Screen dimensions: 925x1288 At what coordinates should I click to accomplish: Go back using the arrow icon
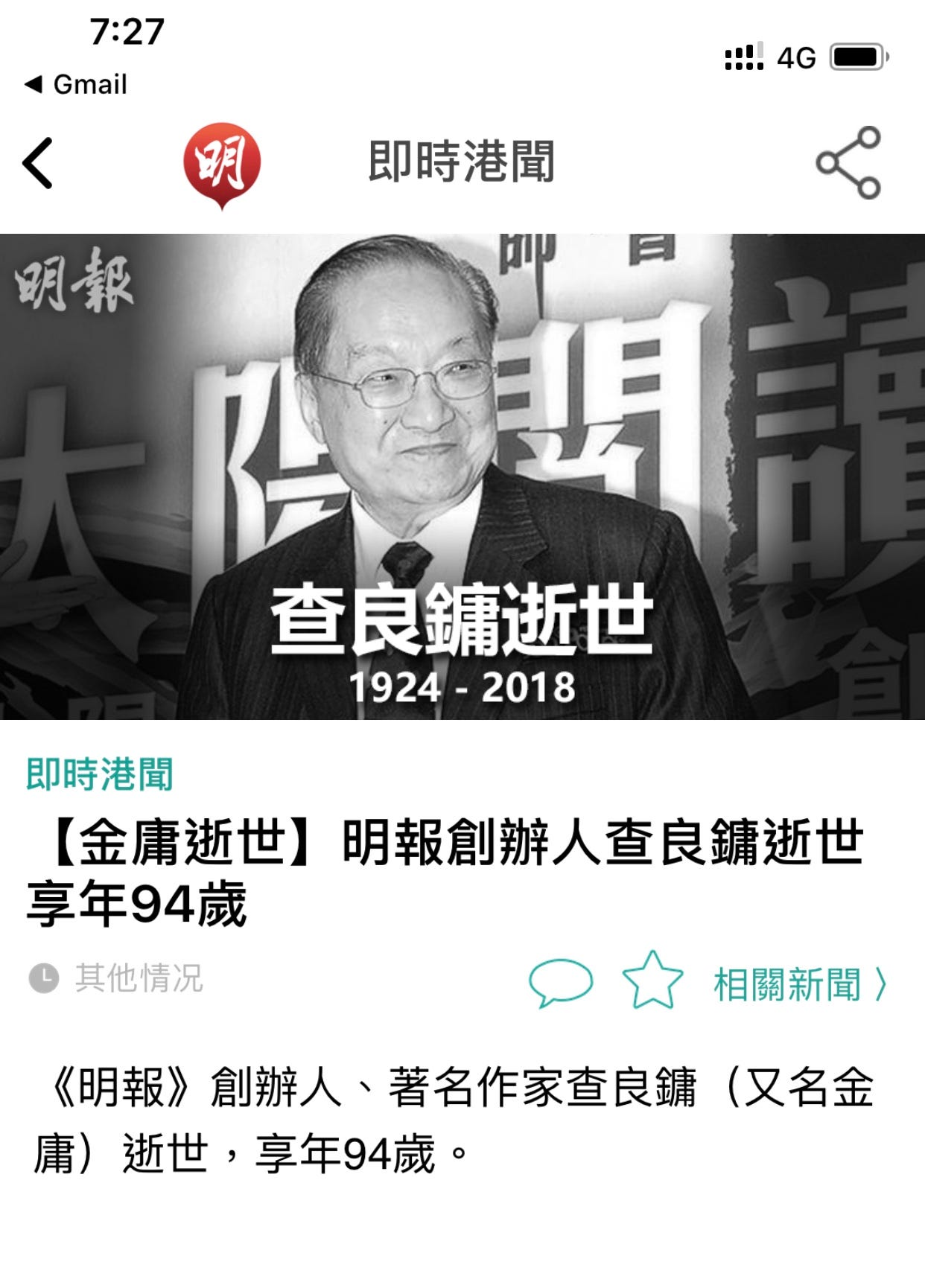39,163
